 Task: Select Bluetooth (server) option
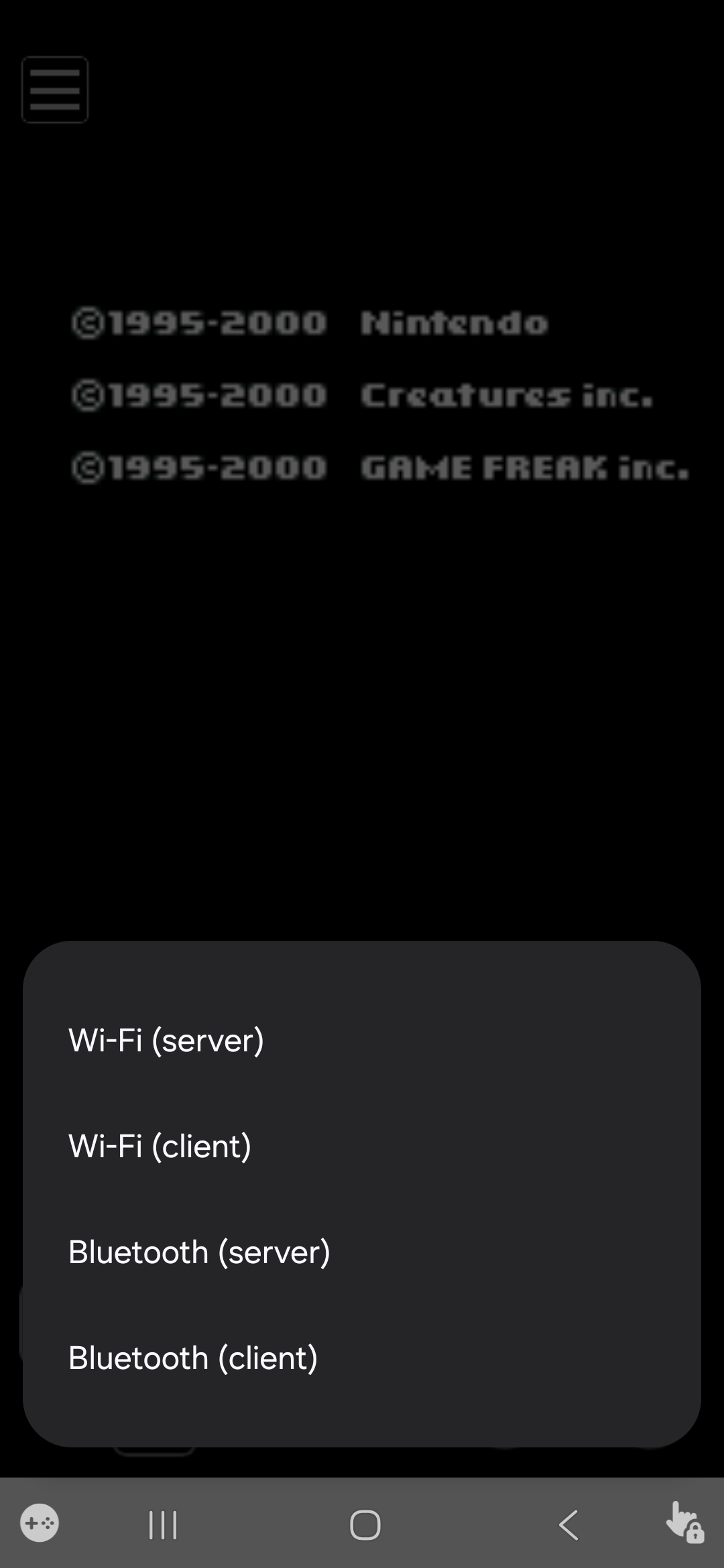pyautogui.click(x=199, y=1252)
